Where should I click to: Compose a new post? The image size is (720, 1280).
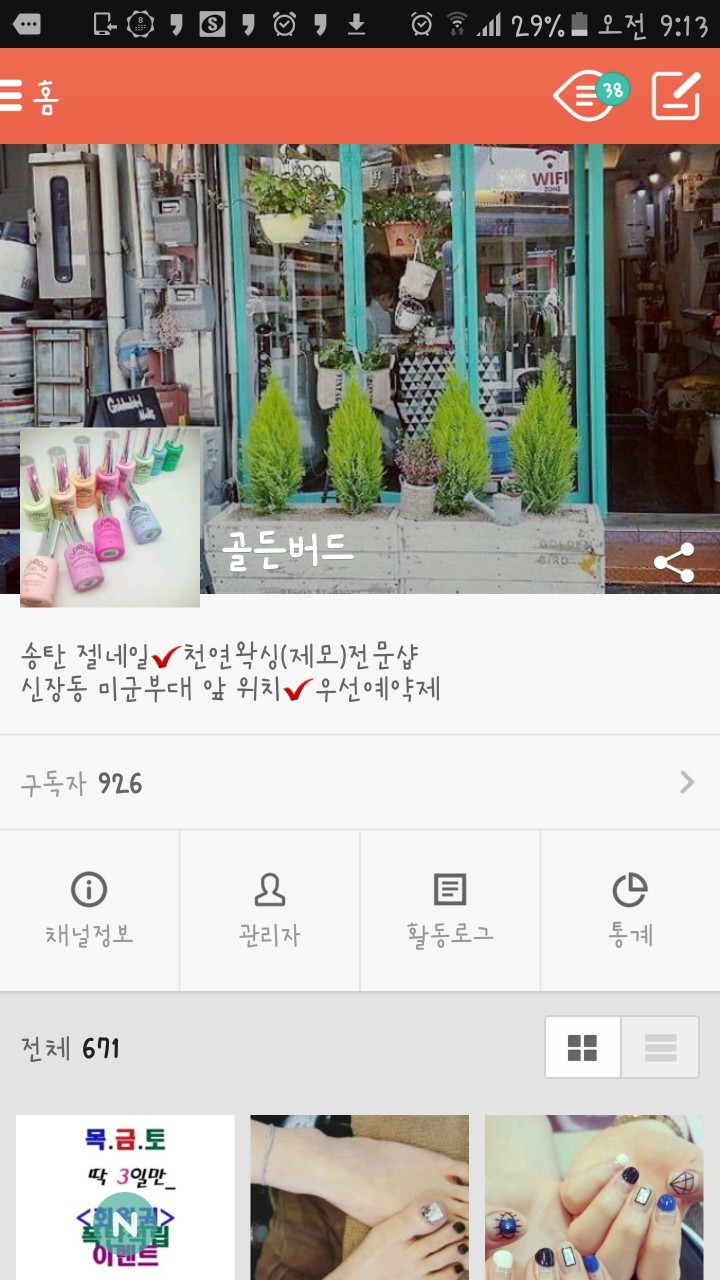[x=676, y=96]
